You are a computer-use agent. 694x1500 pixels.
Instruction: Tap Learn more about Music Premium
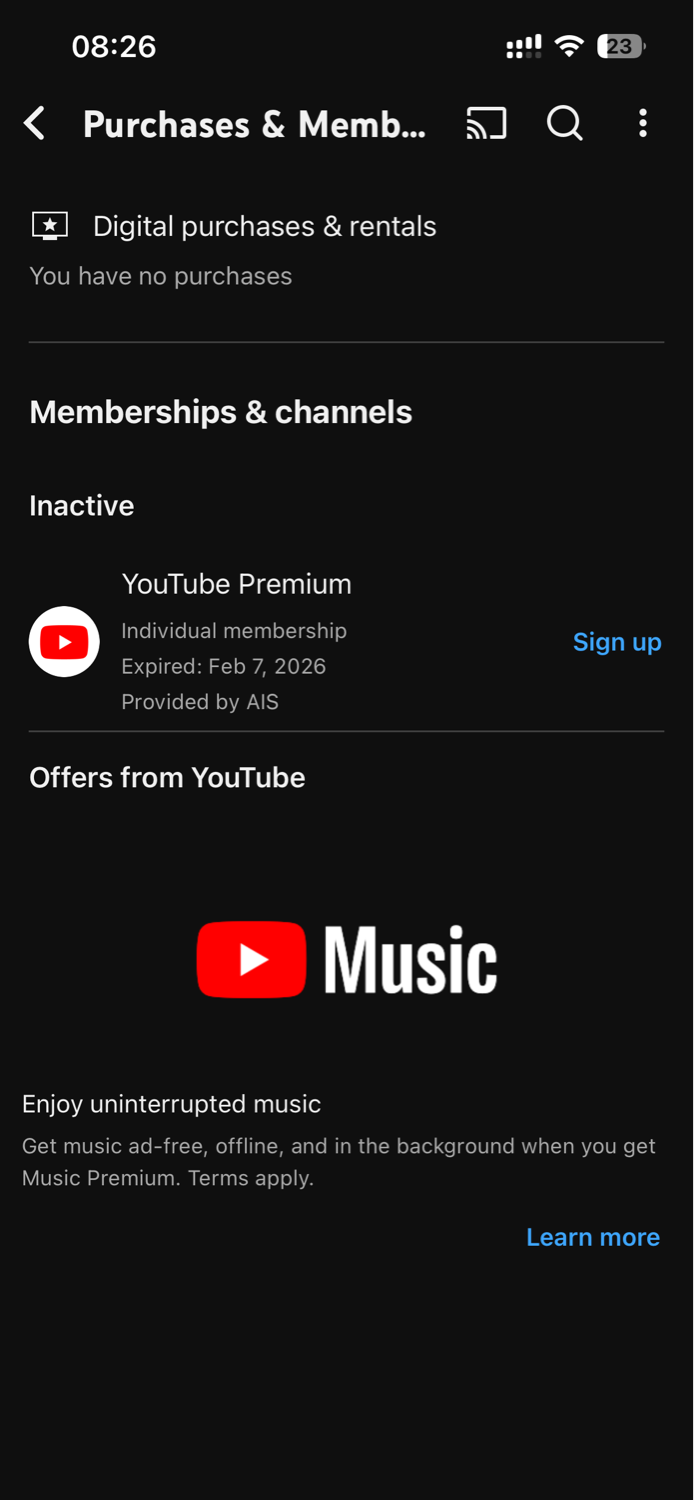coord(593,1237)
